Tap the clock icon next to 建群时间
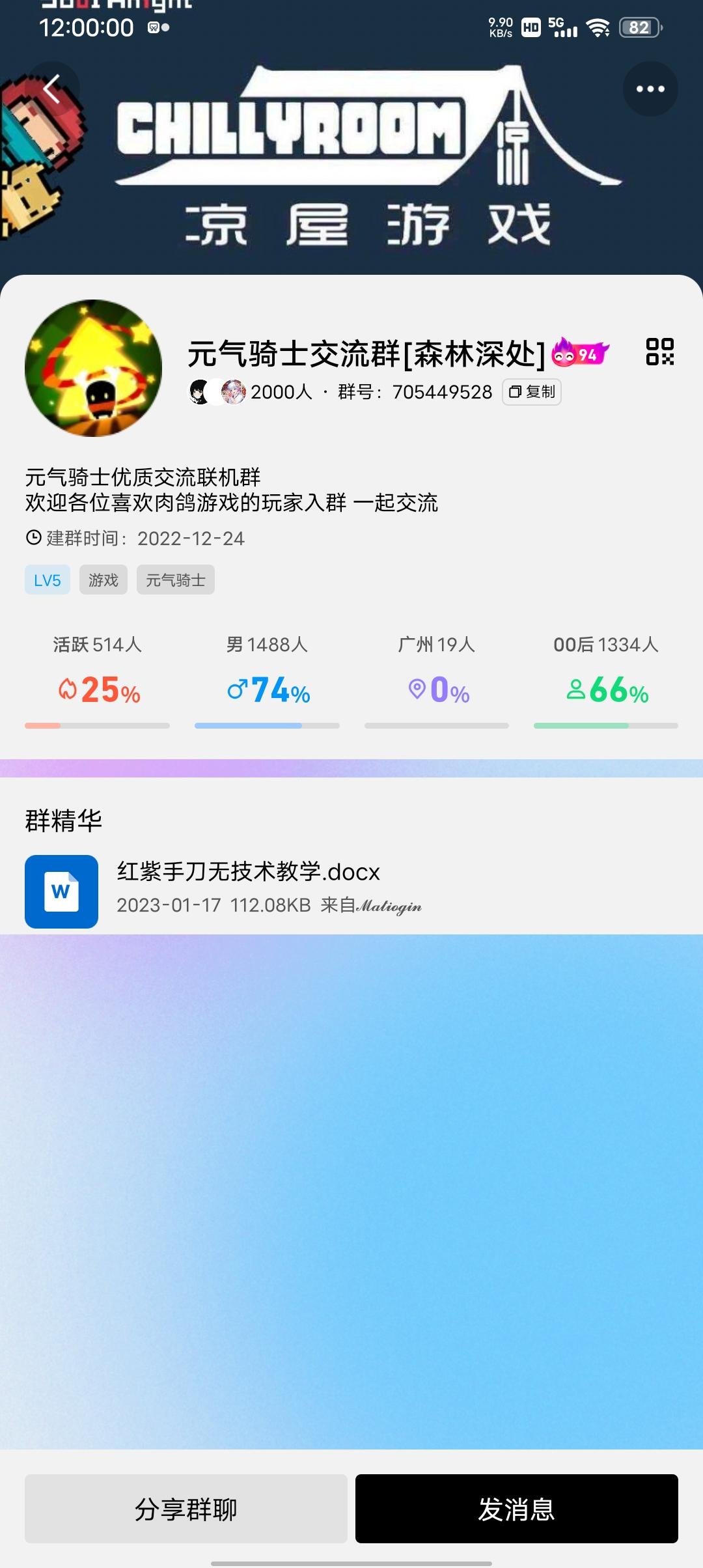703x1568 pixels. pos(33,539)
